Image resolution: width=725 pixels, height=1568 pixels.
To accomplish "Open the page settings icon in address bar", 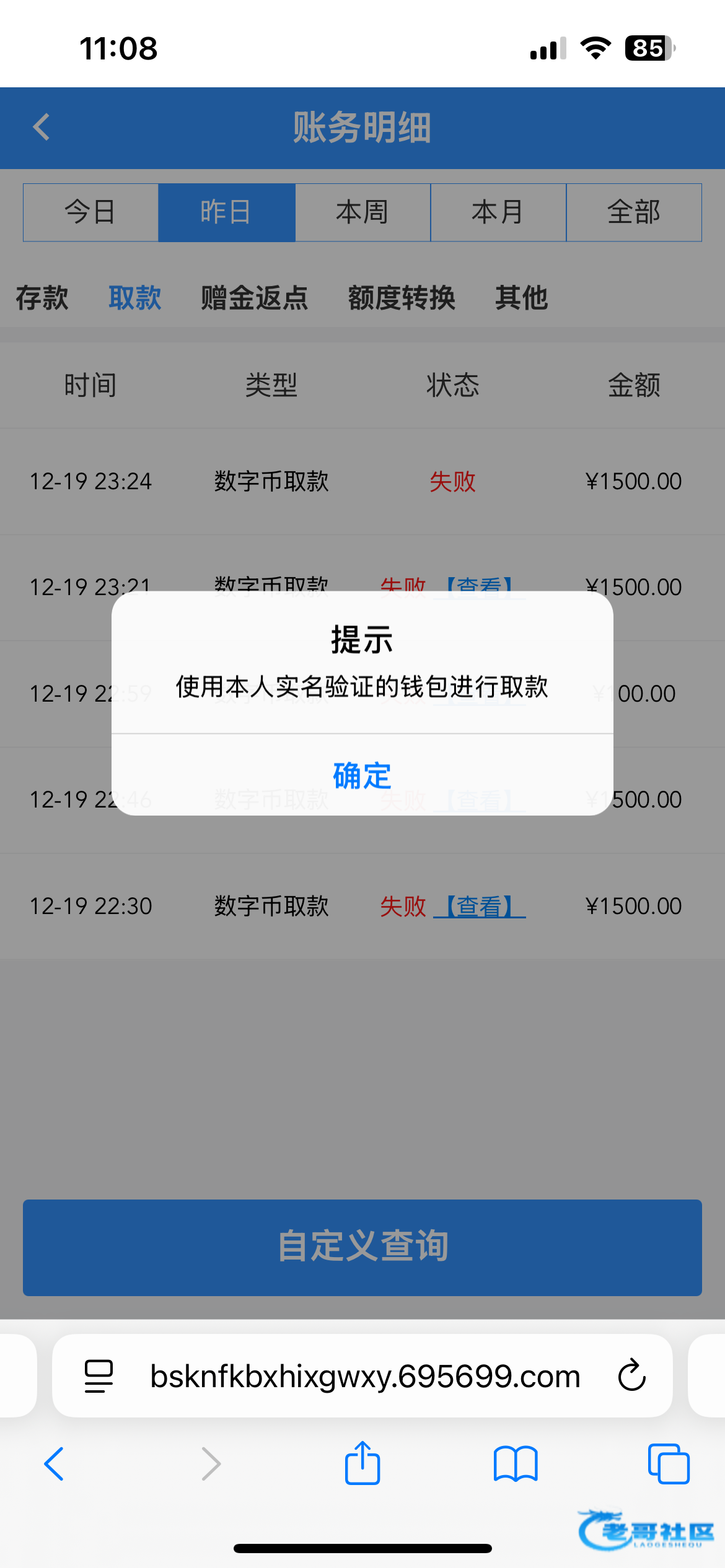I will click(99, 1375).
